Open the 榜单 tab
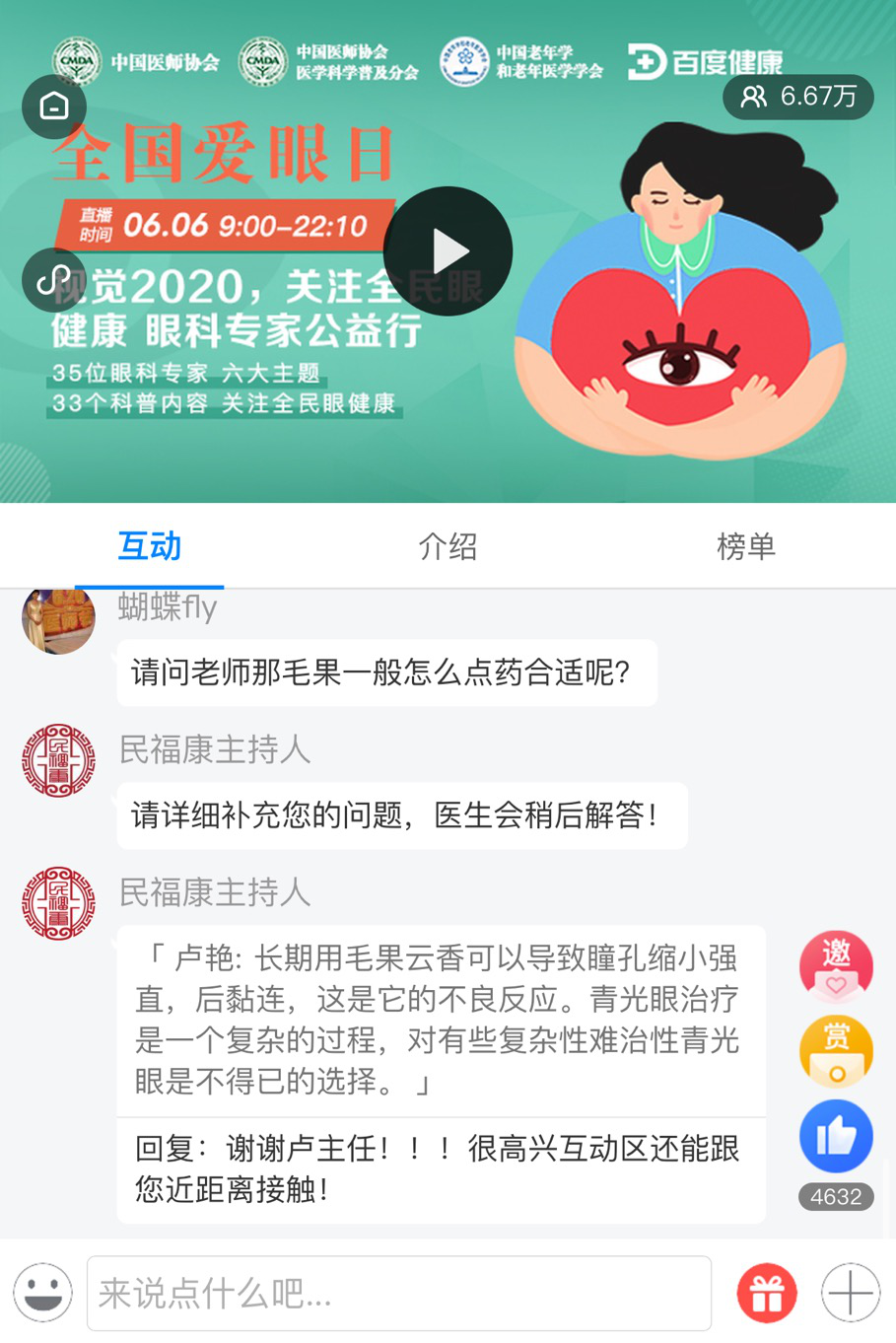This screenshot has height=1343, width=896. [x=746, y=546]
